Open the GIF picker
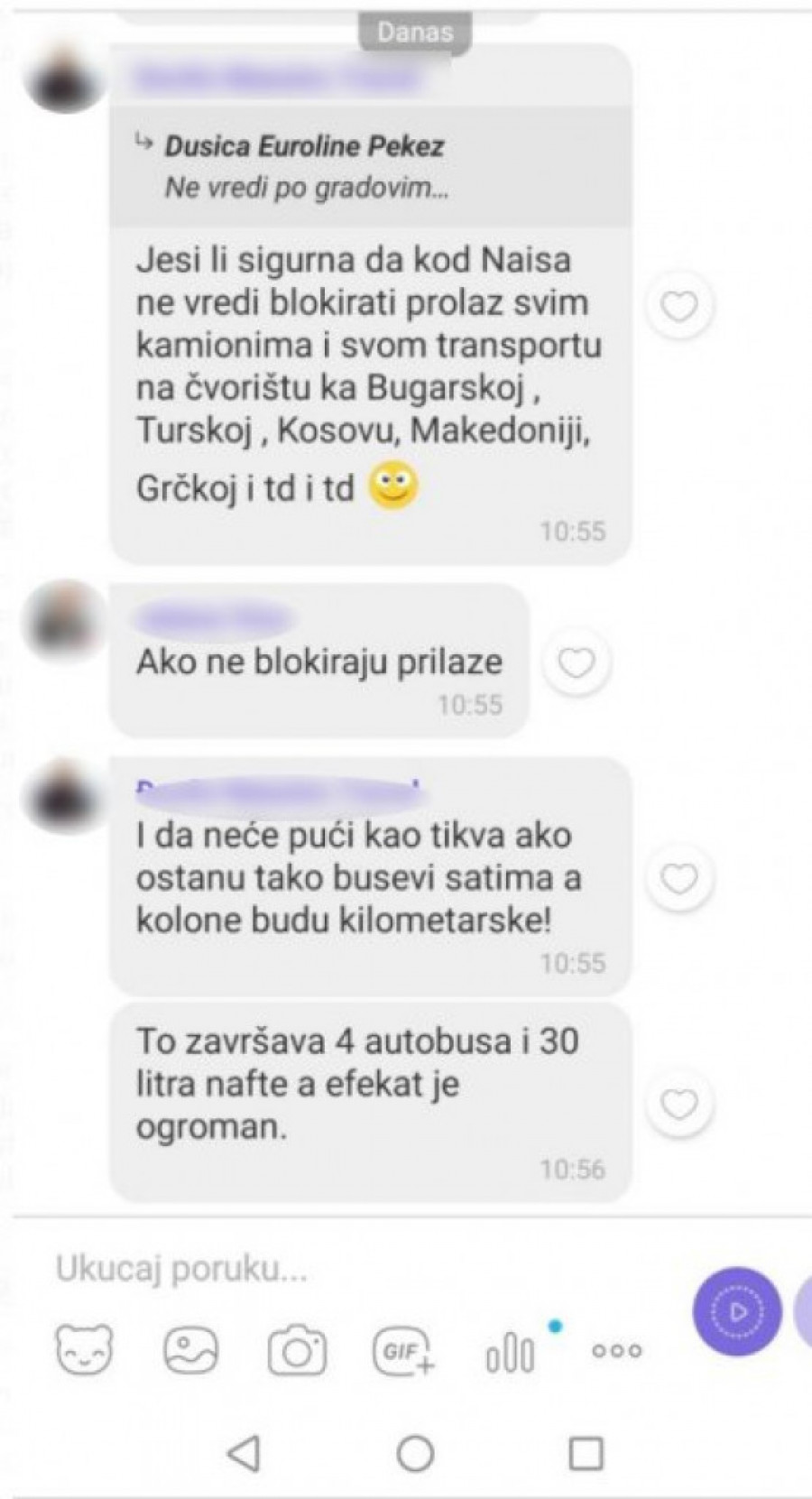 [x=402, y=1351]
